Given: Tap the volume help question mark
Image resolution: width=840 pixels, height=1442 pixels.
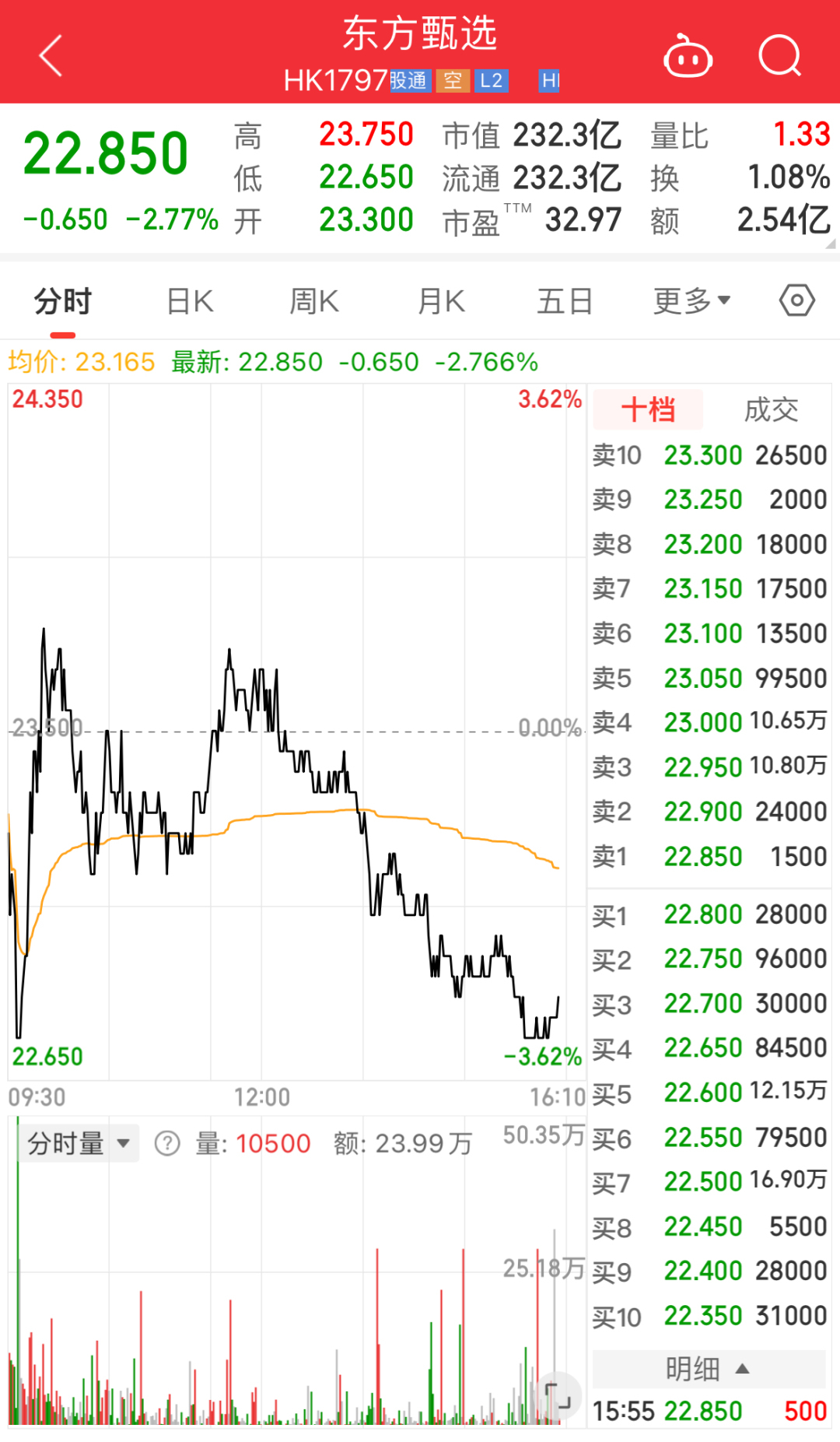Looking at the screenshot, I should [x=167, y=1143].
